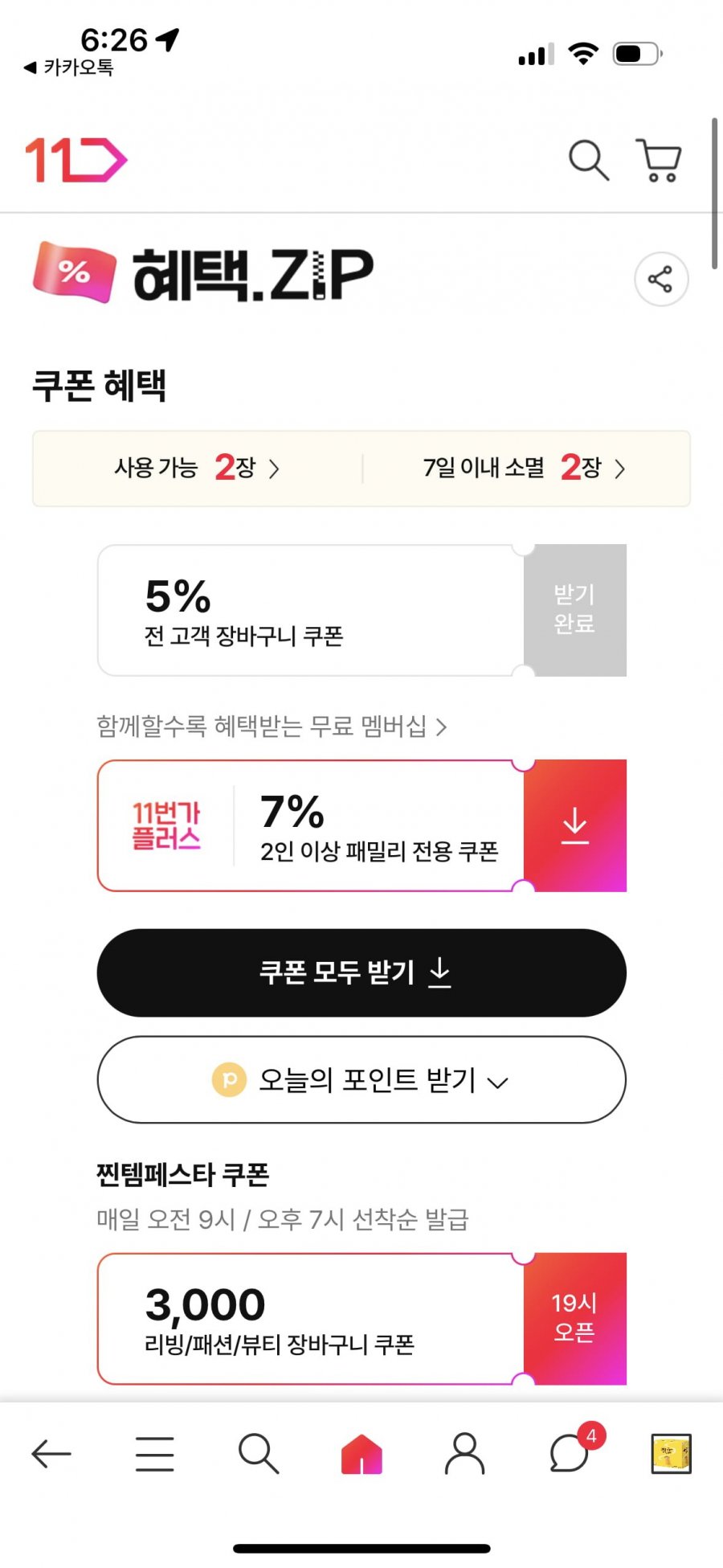Open the category hamburger menu
Image resolution: width=723 pixels, height=1568 pixels.
[155, 1454]
